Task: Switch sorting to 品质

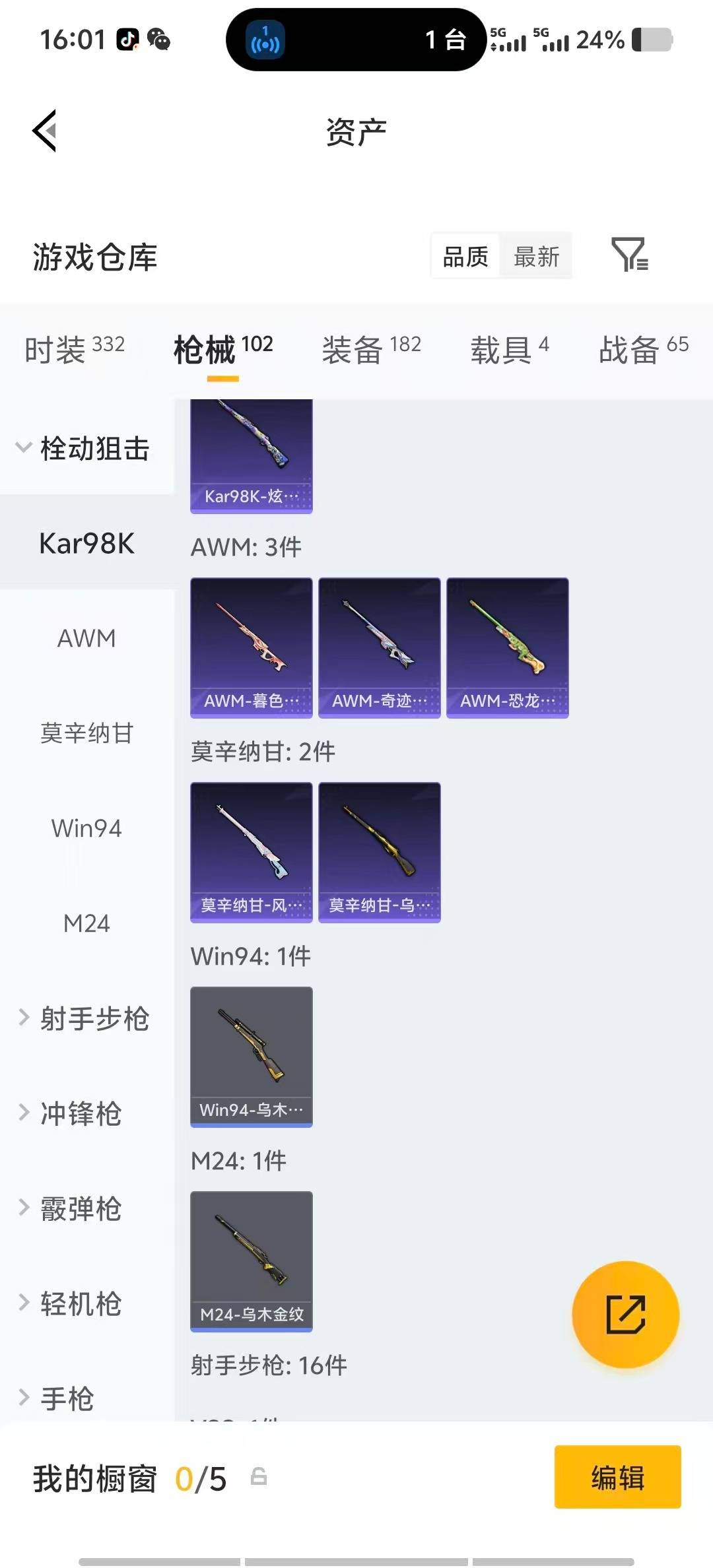Action: [x=464, y=256]
